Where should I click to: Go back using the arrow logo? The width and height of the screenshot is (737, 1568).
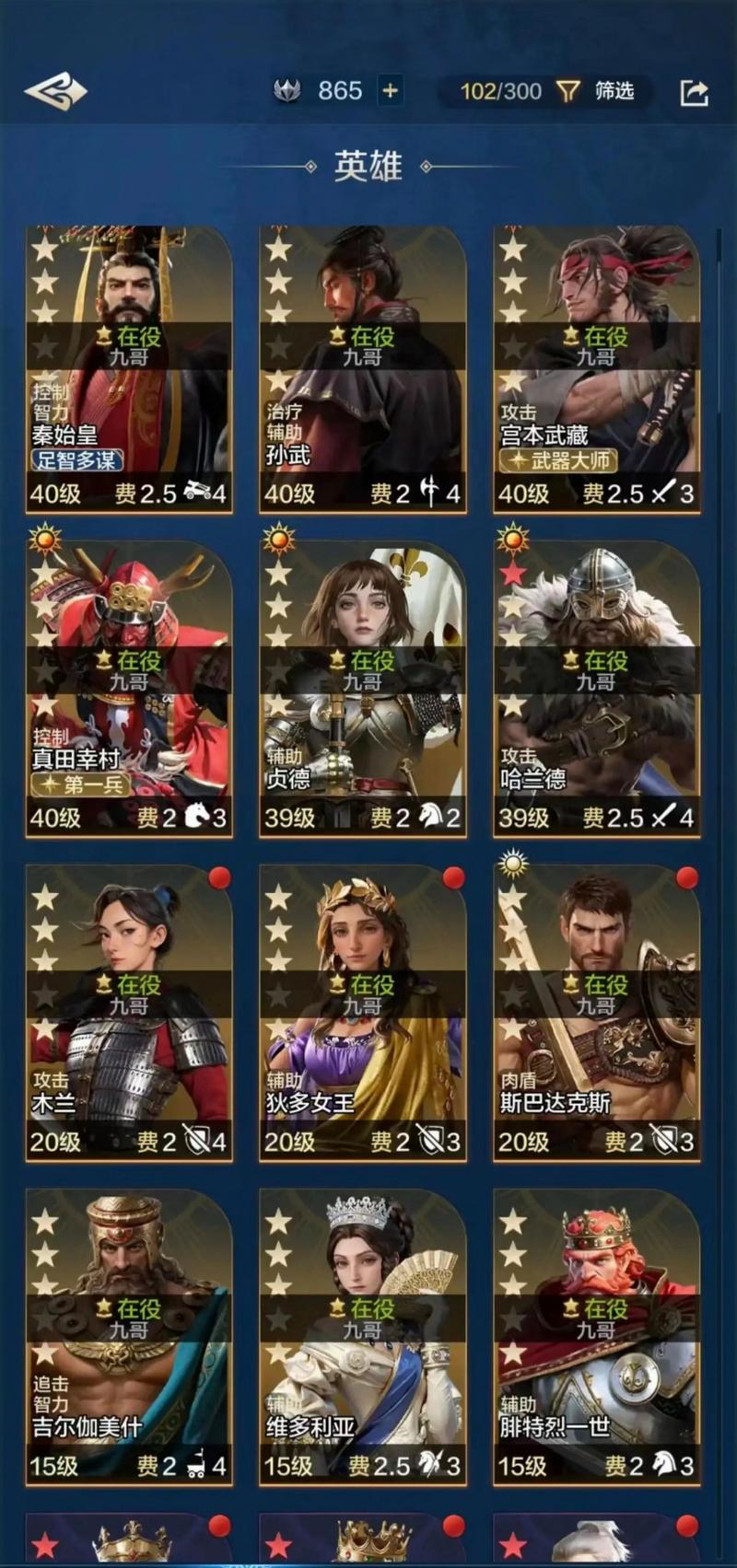point(55,91)
